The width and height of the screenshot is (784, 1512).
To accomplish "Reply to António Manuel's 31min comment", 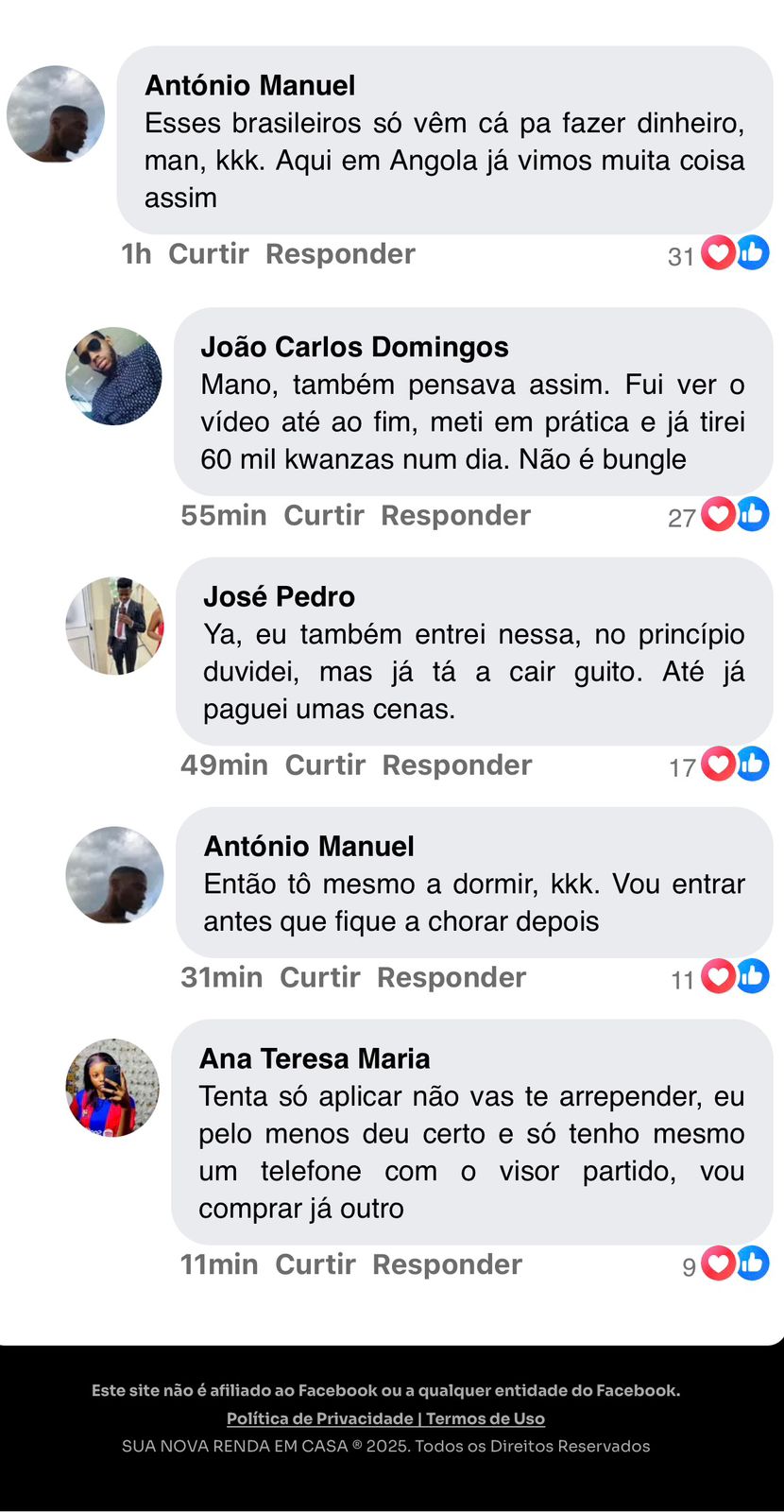I will [x=451, y=978].
